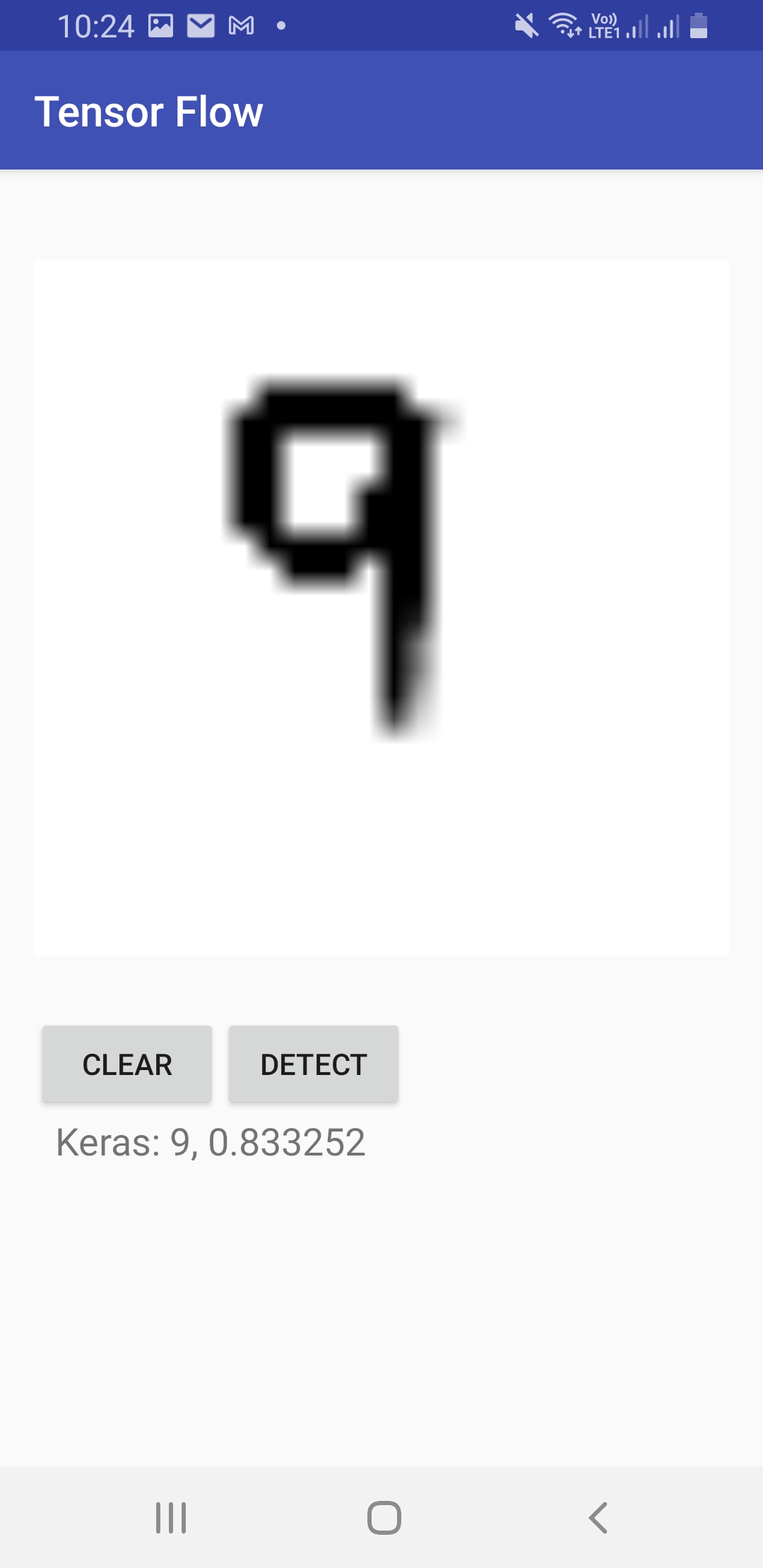Image resolution: width=763 pixels, height=1568 pixels.
Task: Tap the second cellular signal bars icon
Action: click(667, 25)
